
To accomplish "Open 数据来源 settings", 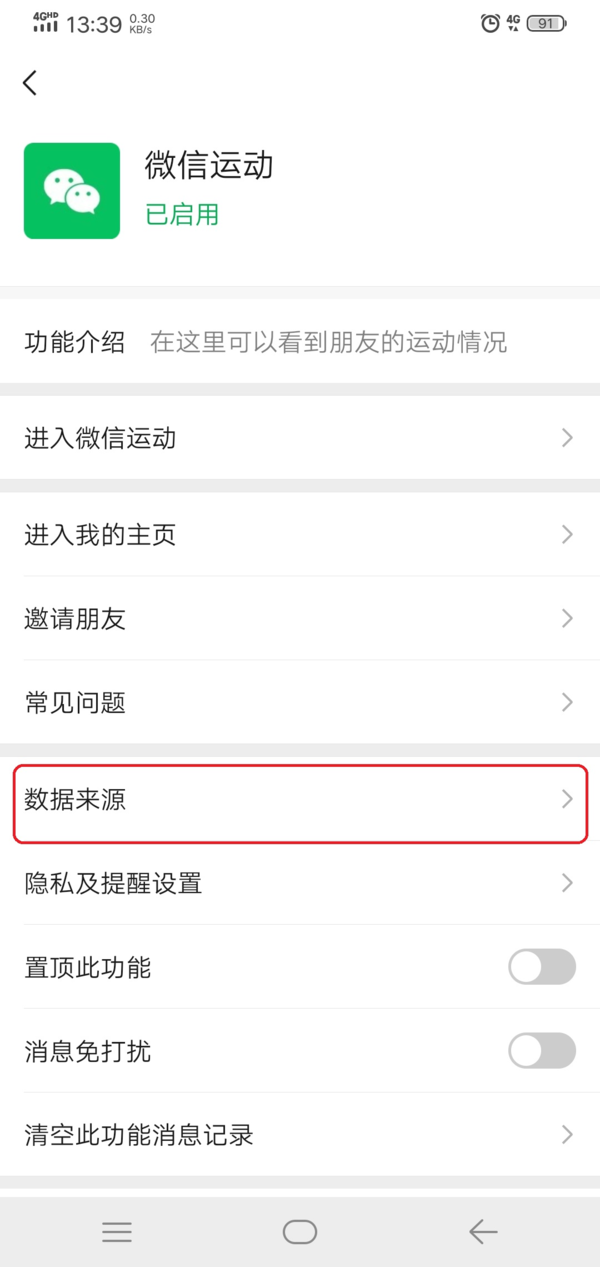I will pyautogui.click(x=300, y=800).
